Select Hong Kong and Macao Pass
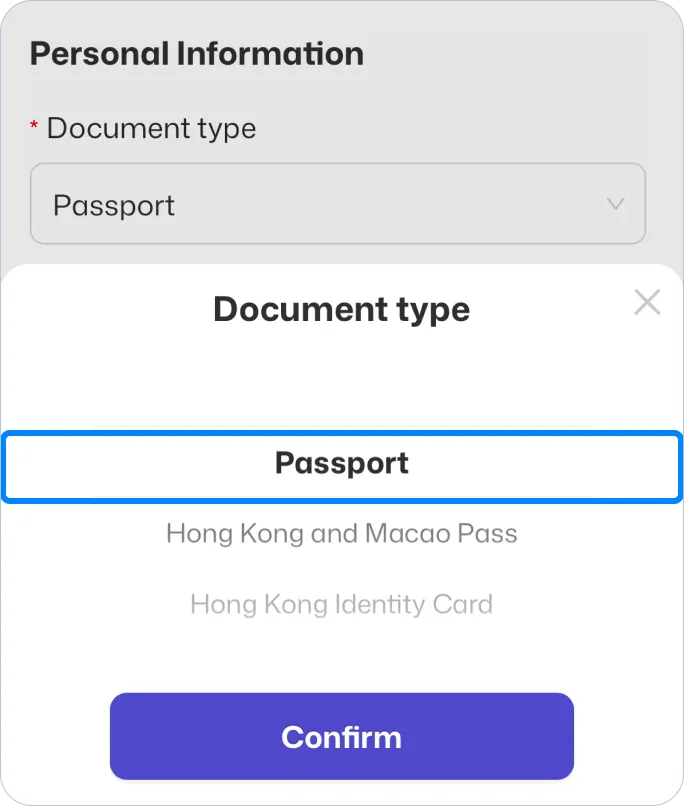 (x=341, y=533)
